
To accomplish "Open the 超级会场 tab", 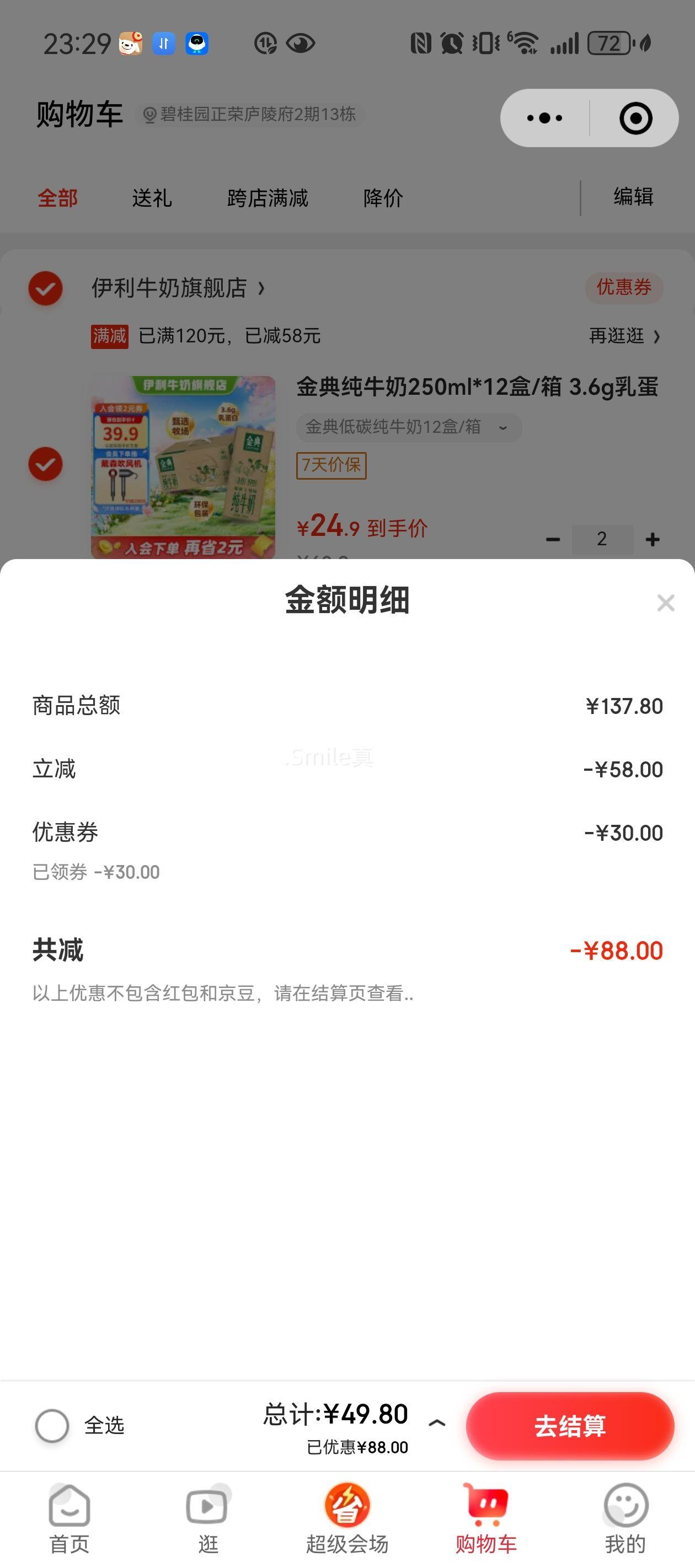I will coord(346,1517).
